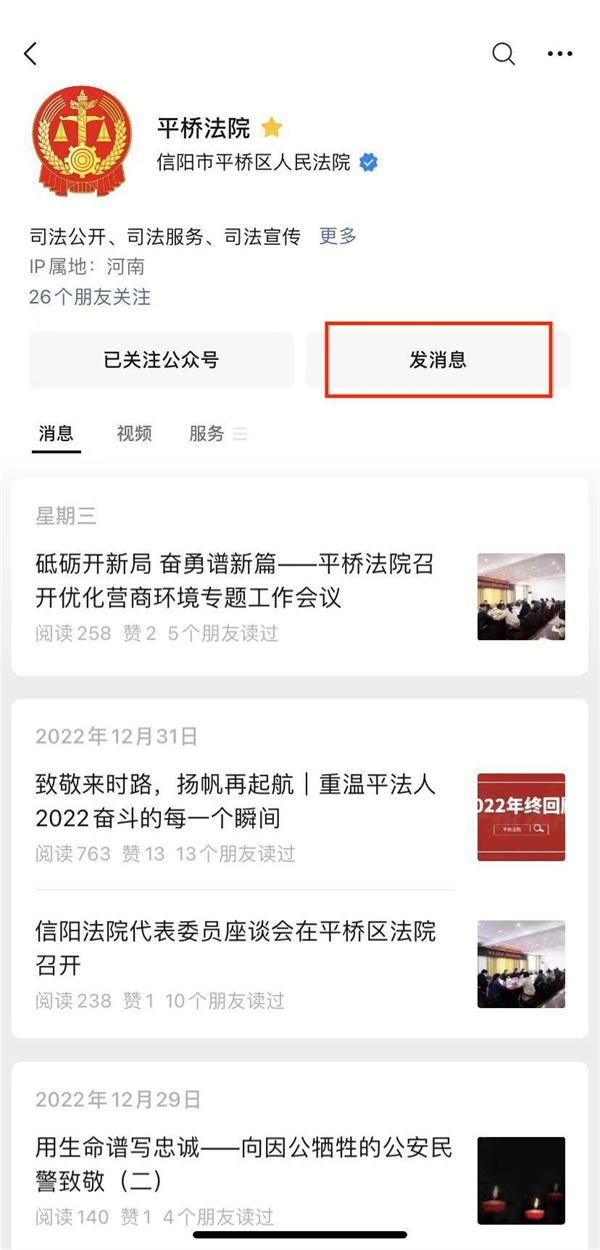Open article 信阳法院代表委员座谈会
The height and width of the screenshot is (1250, 600).
[x=235, y=948]
